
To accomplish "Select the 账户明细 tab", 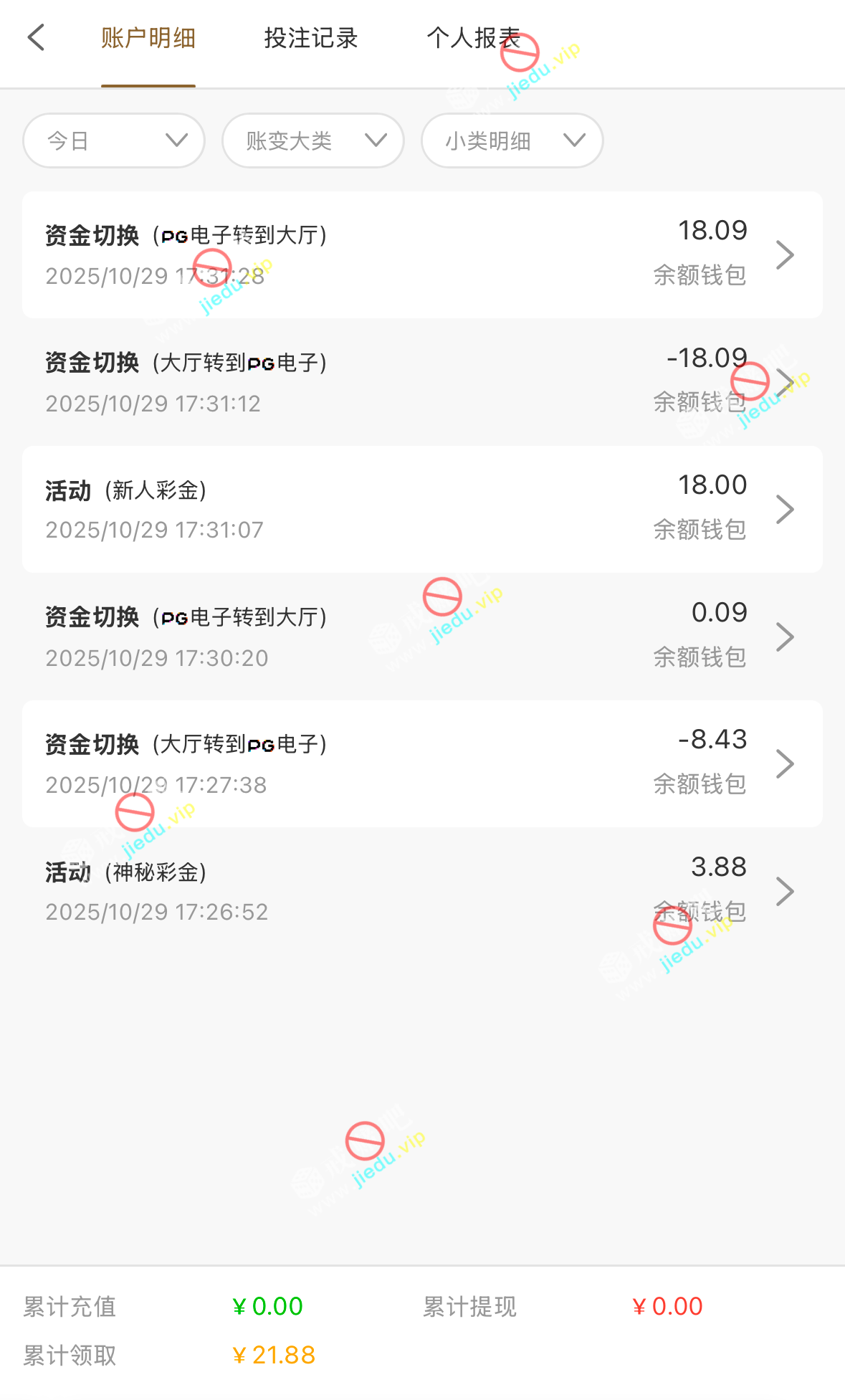I will (148, 38).
